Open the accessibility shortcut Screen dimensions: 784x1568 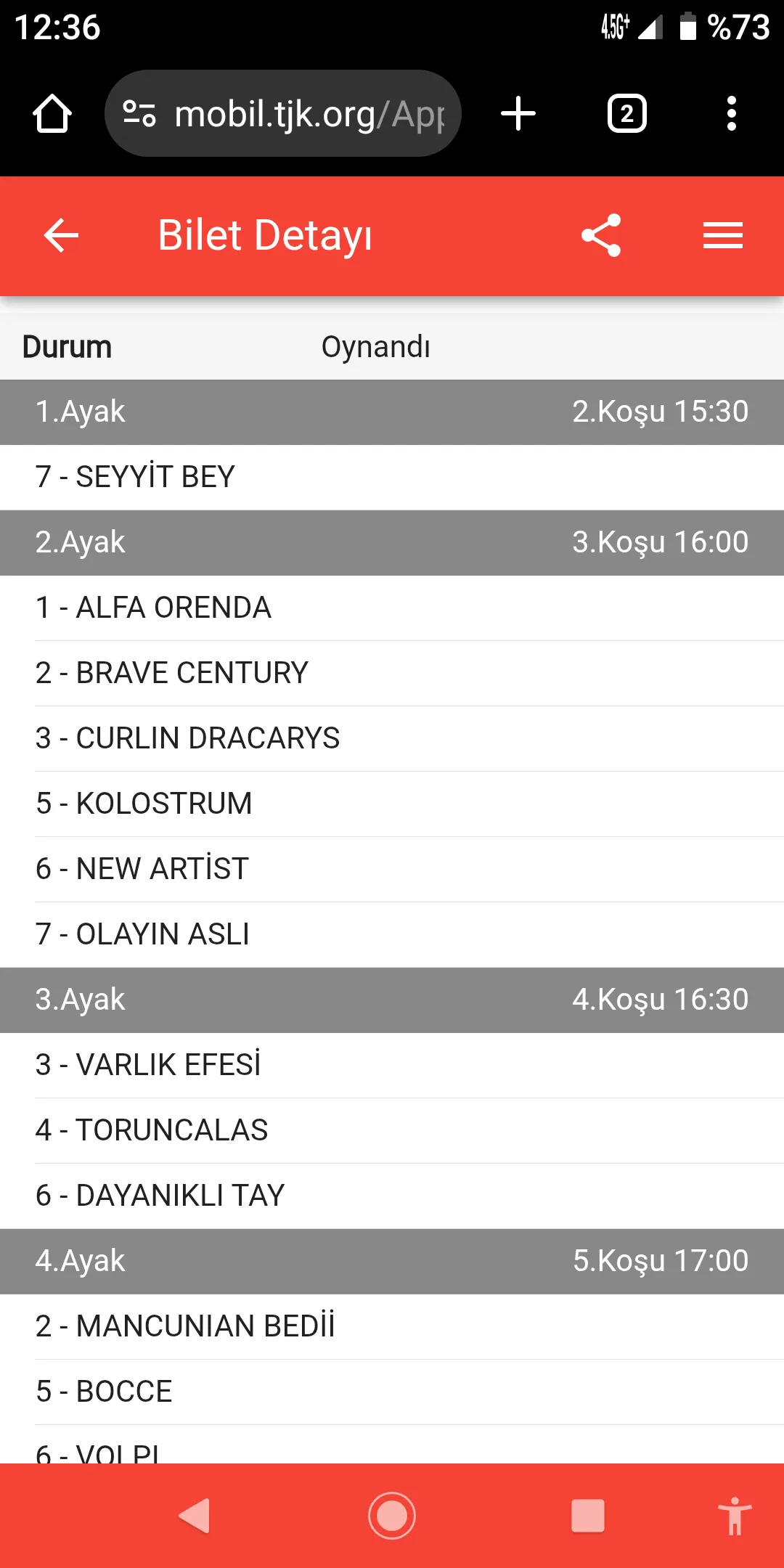click(735, 1516)
